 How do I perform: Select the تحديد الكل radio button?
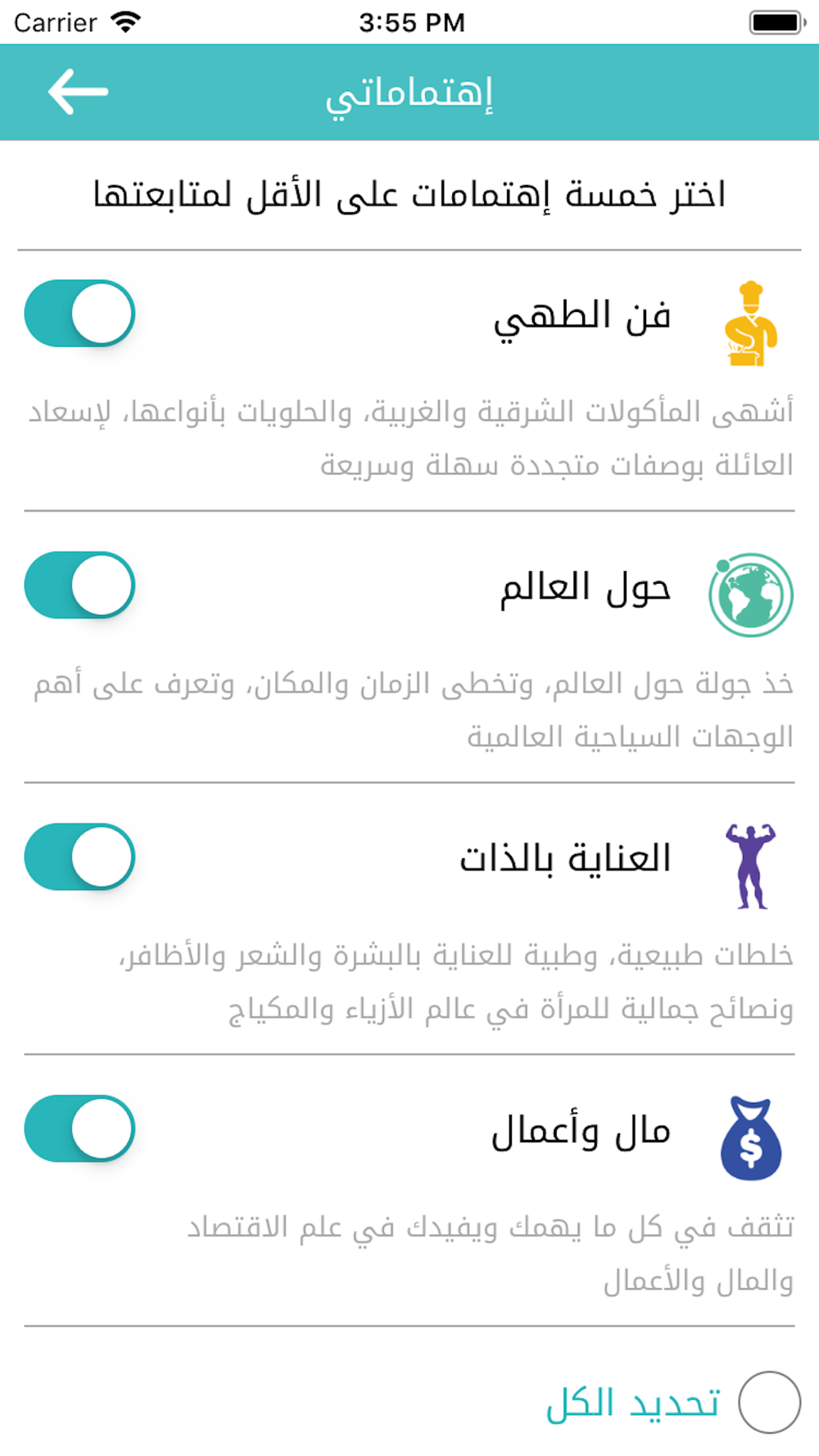click(x=768, y=1403)
